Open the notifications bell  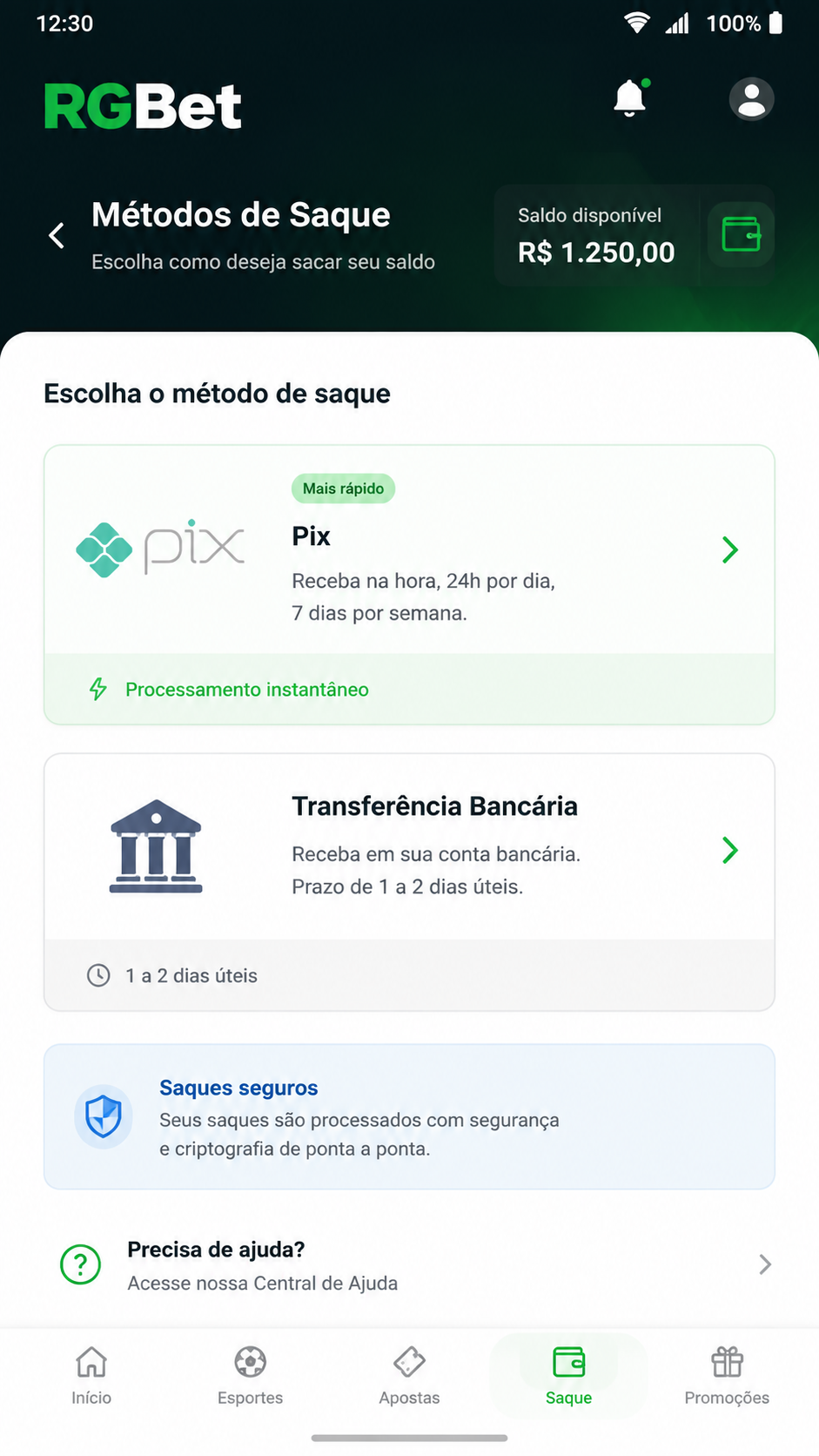coord(630,98)
